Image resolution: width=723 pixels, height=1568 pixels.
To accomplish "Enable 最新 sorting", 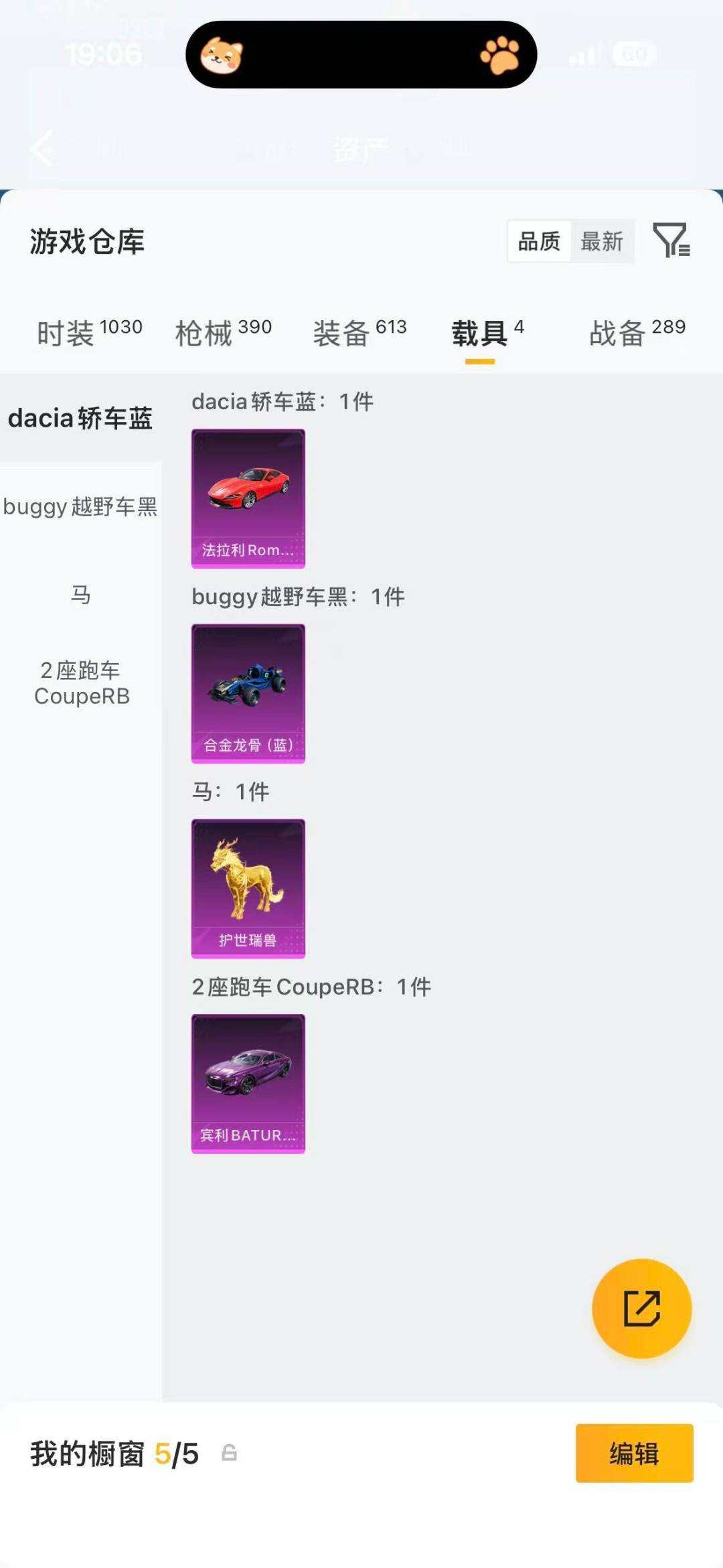I will pyautogui.click(x=602, y=242).
